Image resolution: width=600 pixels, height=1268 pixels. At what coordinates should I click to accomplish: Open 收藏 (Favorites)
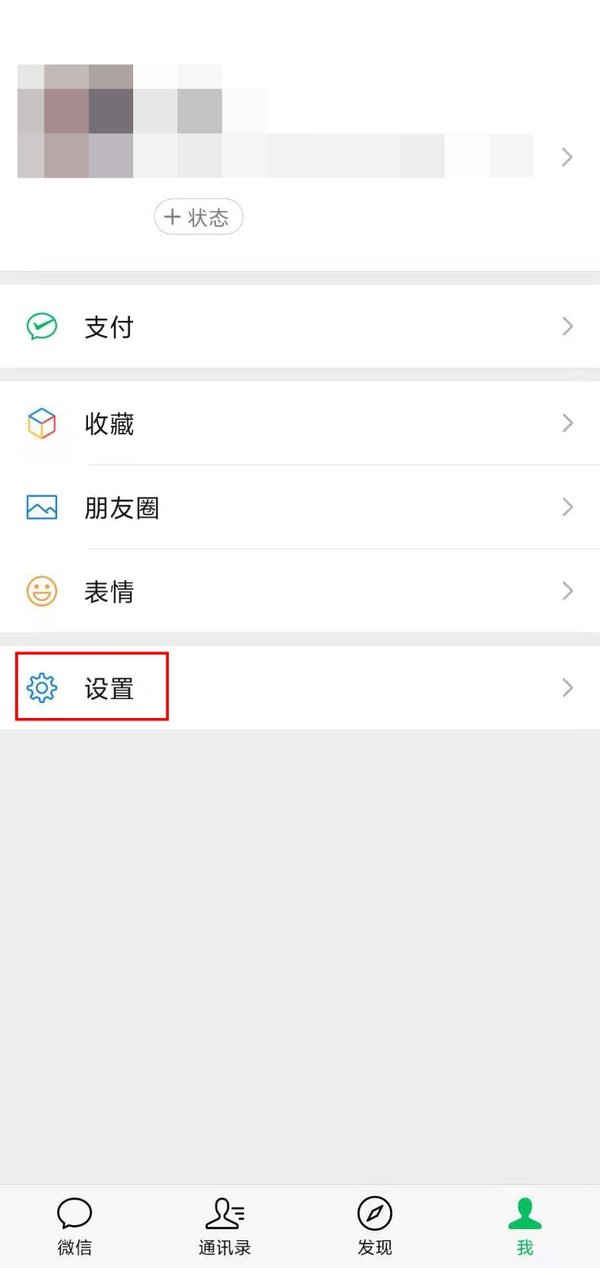tap(300, 424)
